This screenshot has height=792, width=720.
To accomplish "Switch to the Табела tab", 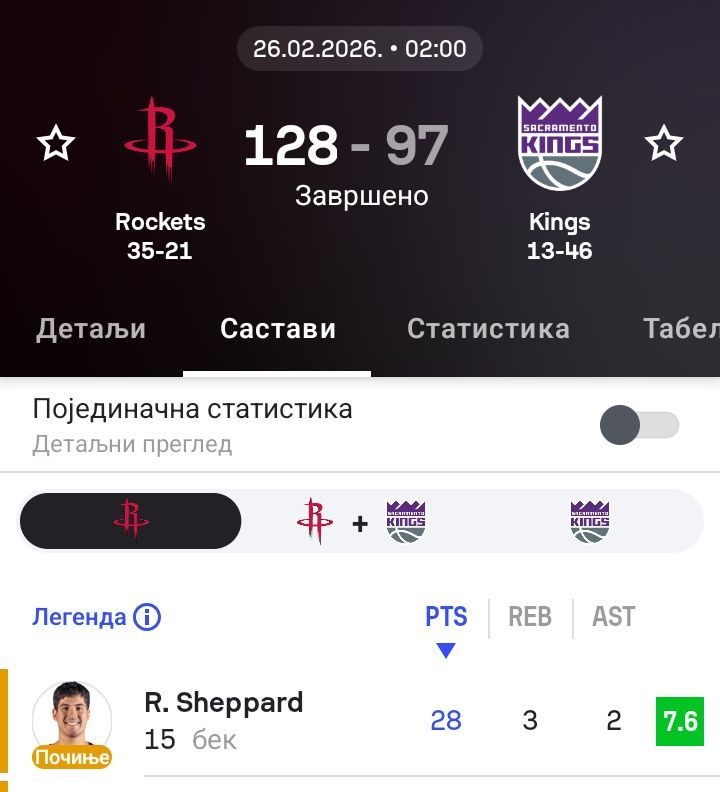I will 680,329.
